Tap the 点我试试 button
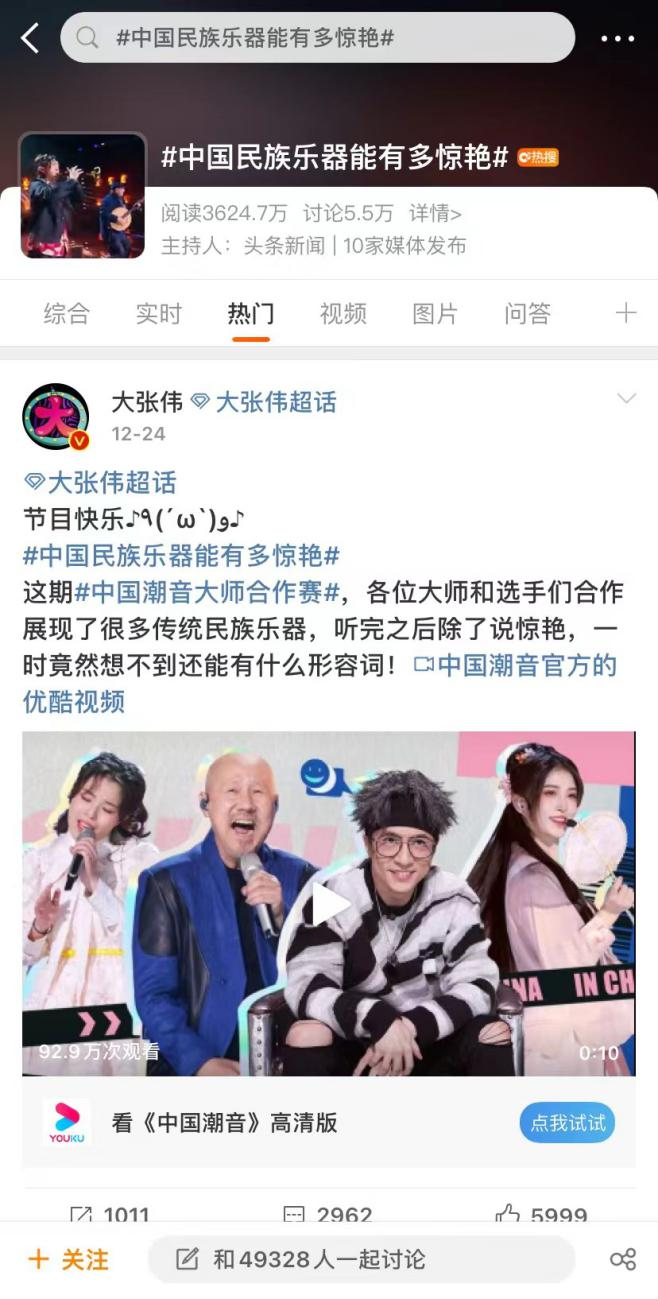This screenshot has width=658, height=1299. 567,1123
